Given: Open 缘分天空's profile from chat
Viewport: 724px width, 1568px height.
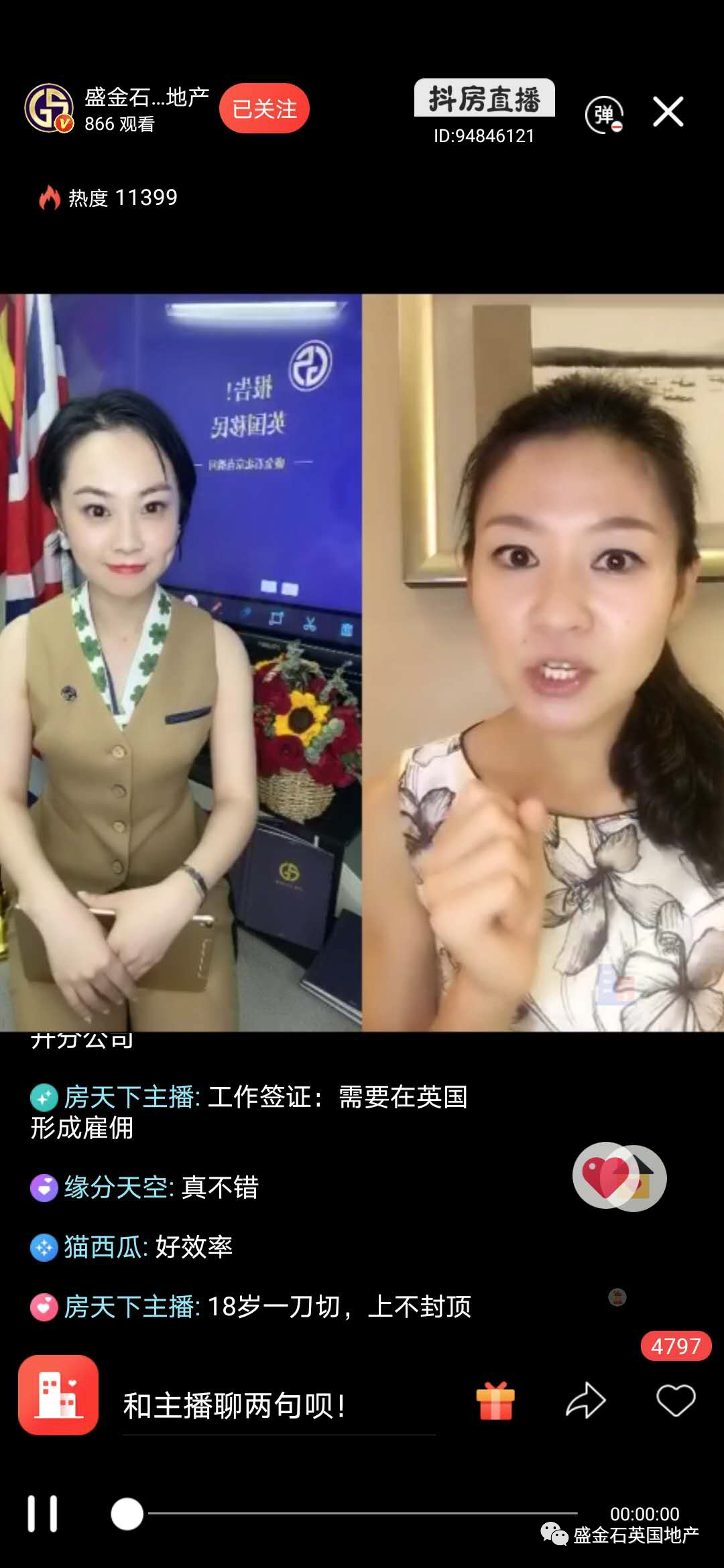Looking at the screenshot, I should coord(118,1187).
